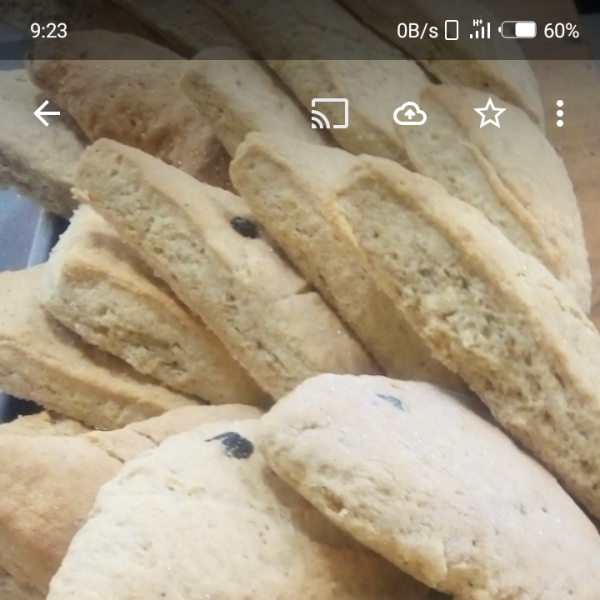The image size is (600, 600).
Task: Upload this photo to the cloud
Action: tap(410, 114)
